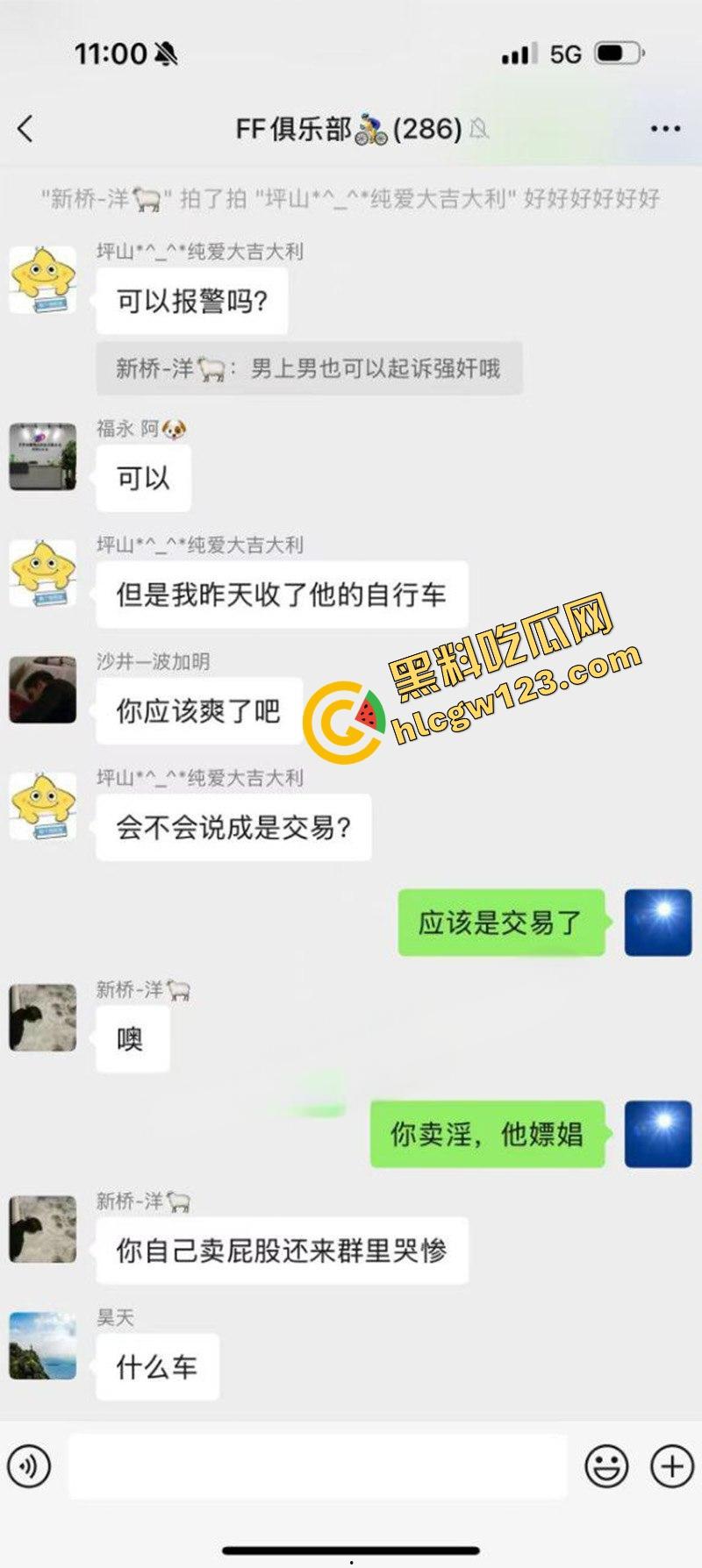
Task: Open the emoji sticker panel
Action: coord(606,1465)
